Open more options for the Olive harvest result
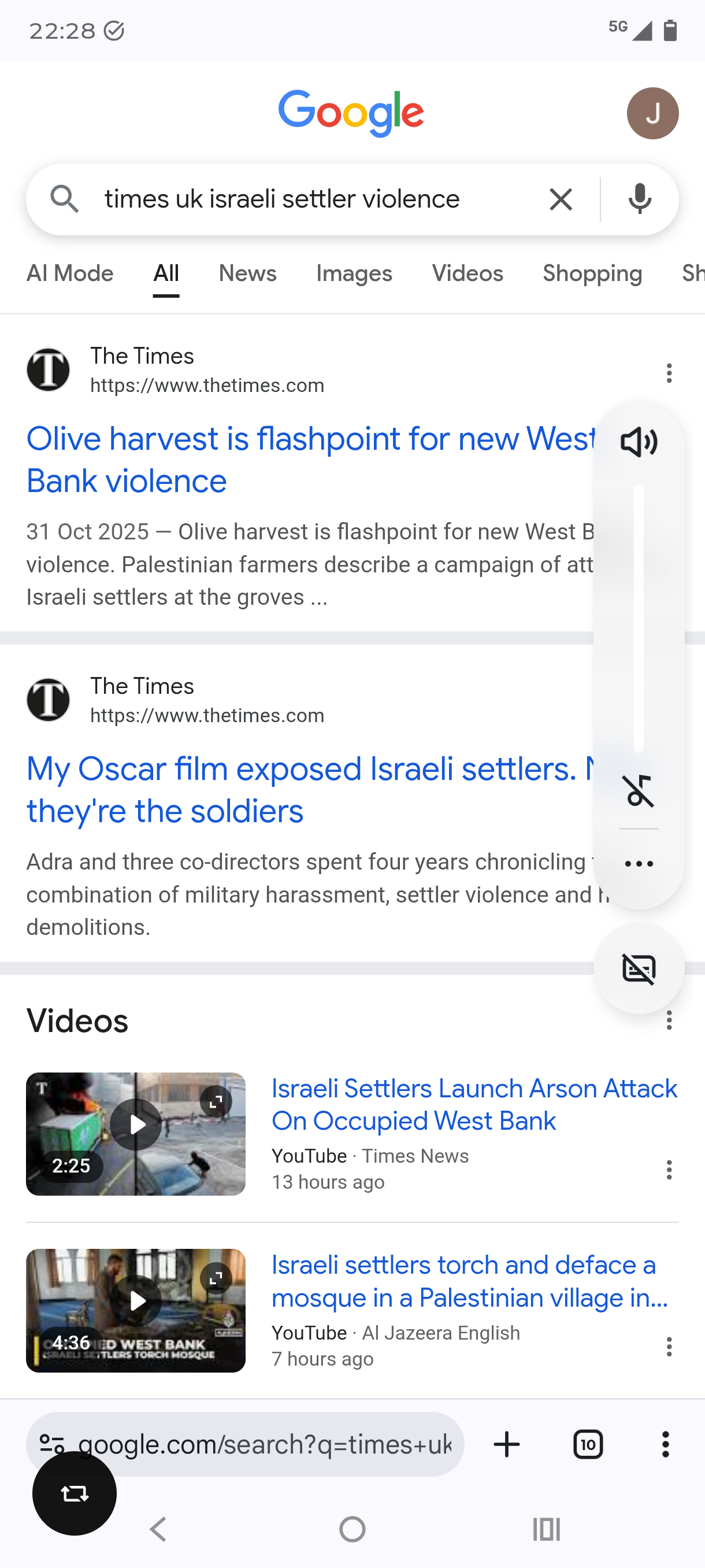 [x=669, y=373]
